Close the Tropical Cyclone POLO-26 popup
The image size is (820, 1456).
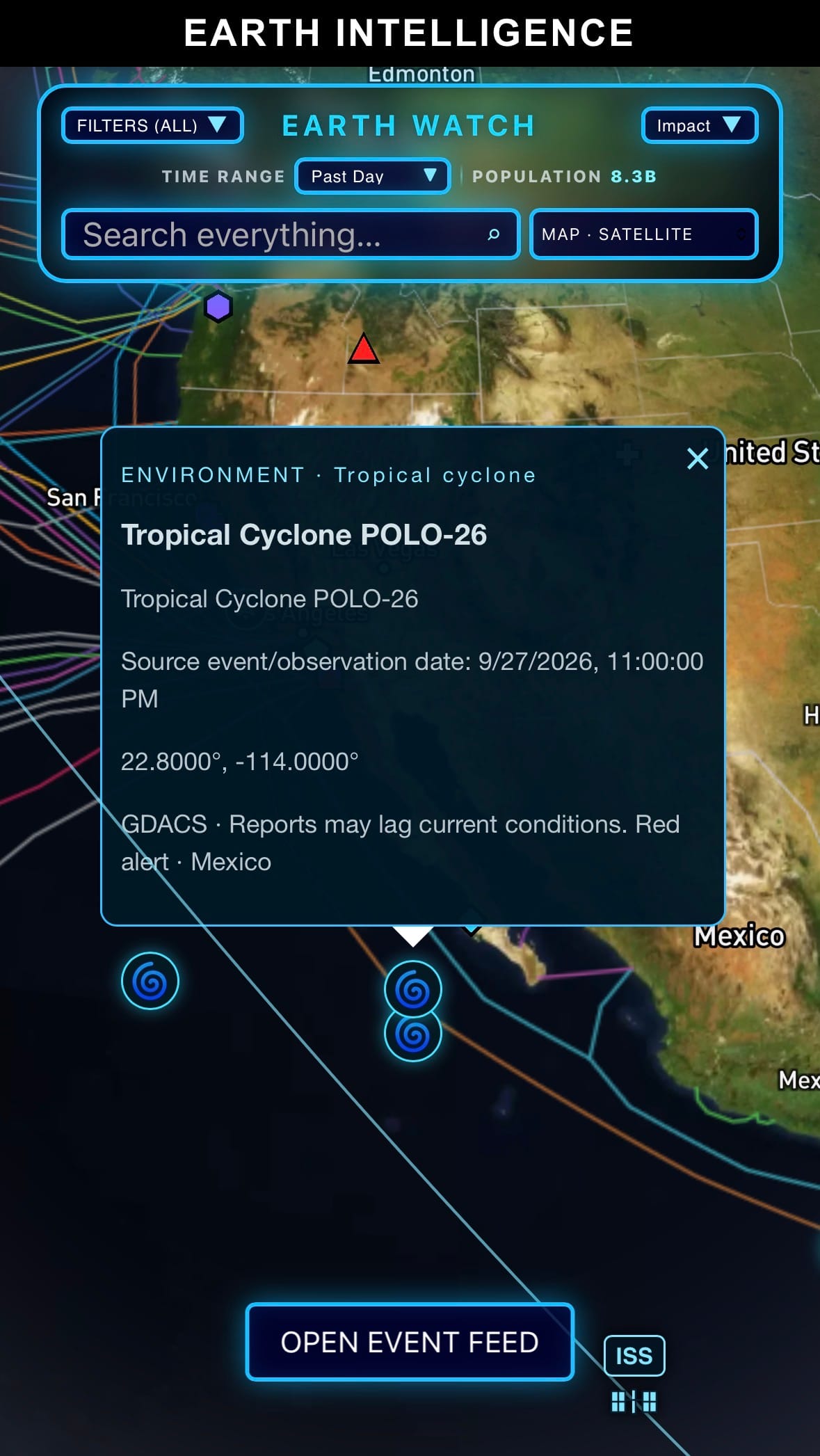click(x=697, y=458)
